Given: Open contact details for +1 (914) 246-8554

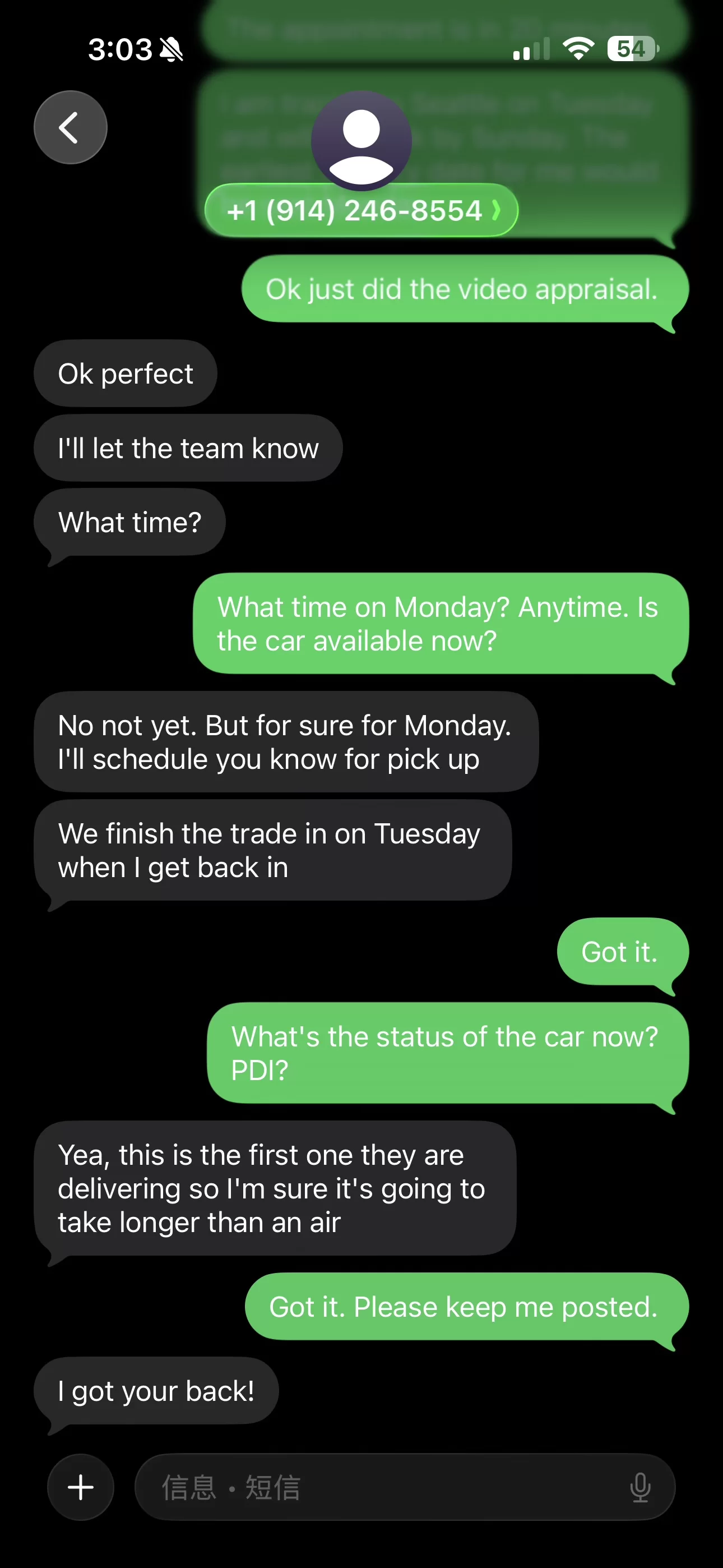Looking at the screenshot, I should 361,210.
